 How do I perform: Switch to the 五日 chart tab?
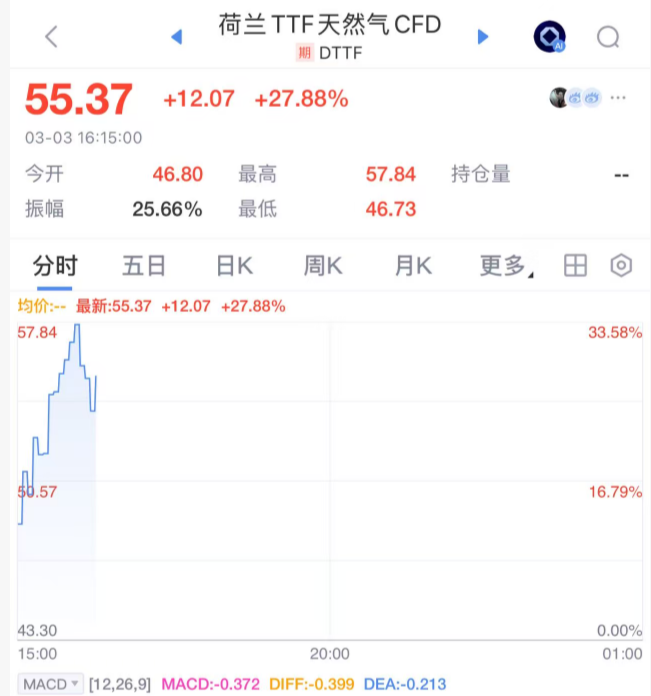(x=144, y=266)
